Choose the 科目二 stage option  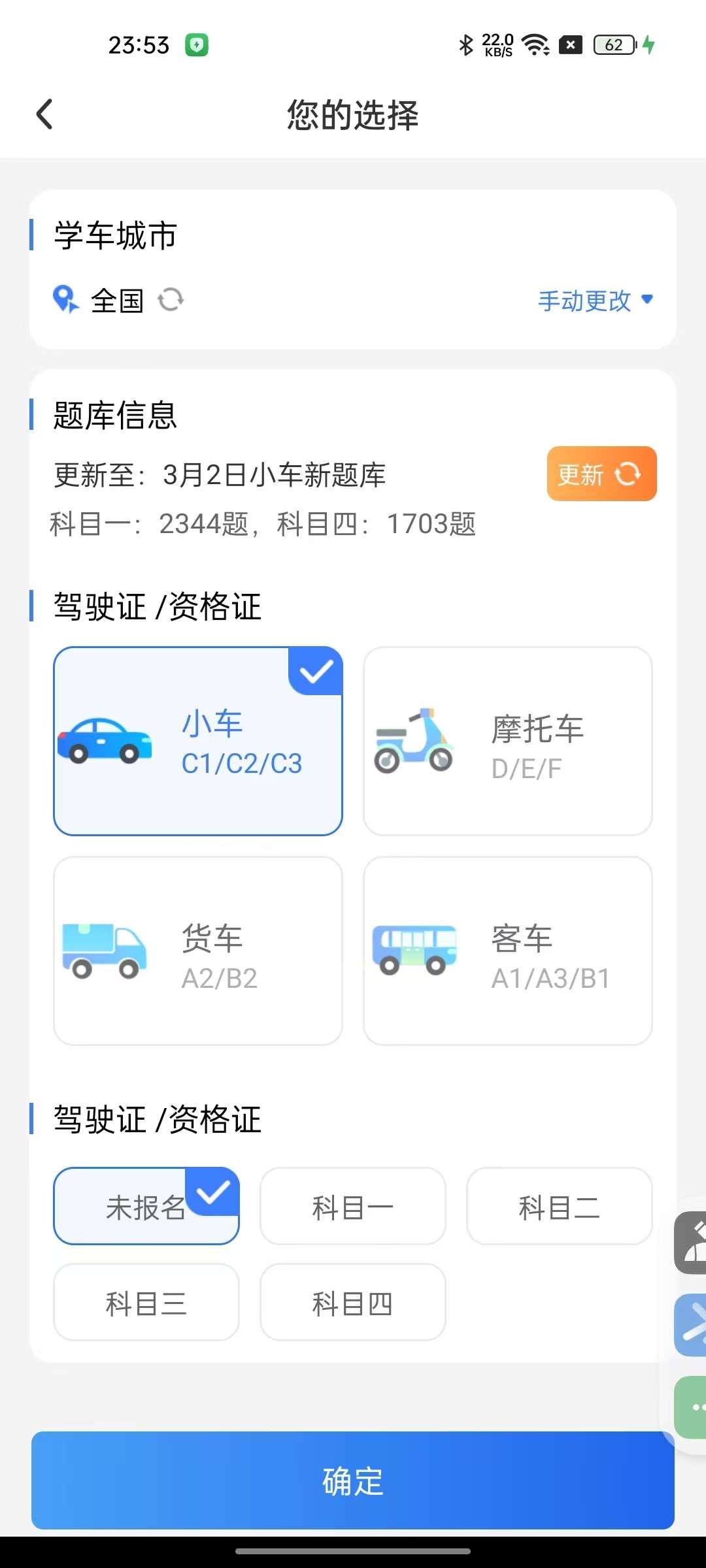coord(560,1206)
